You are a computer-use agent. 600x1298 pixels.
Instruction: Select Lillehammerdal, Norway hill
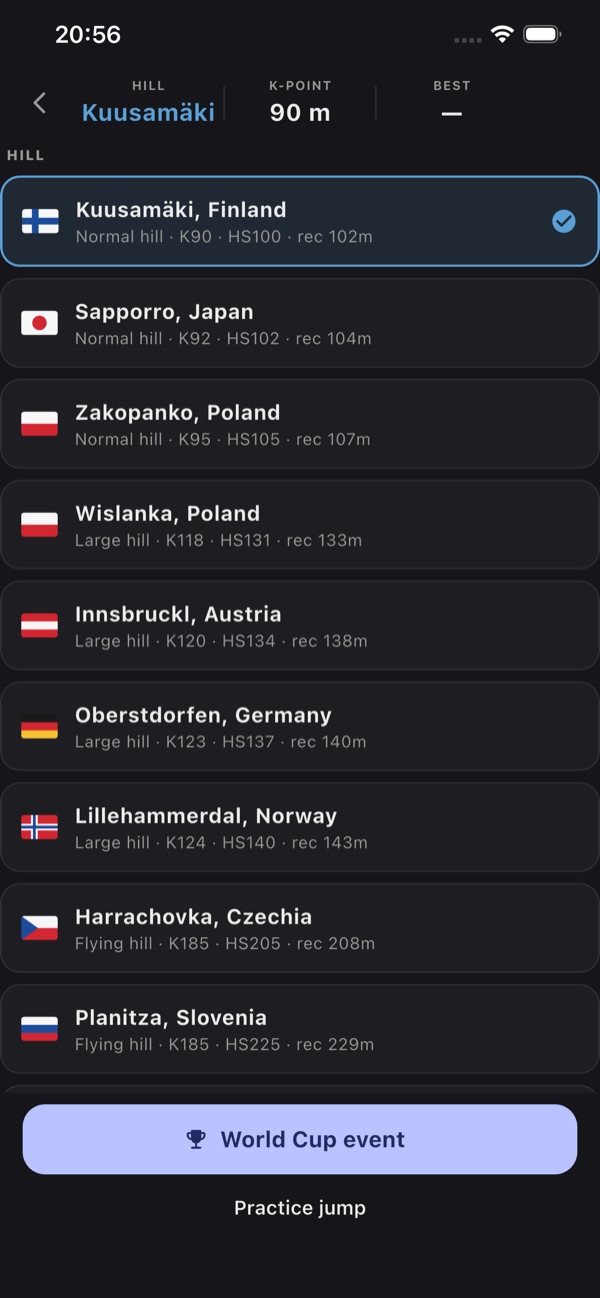point(300,828)
